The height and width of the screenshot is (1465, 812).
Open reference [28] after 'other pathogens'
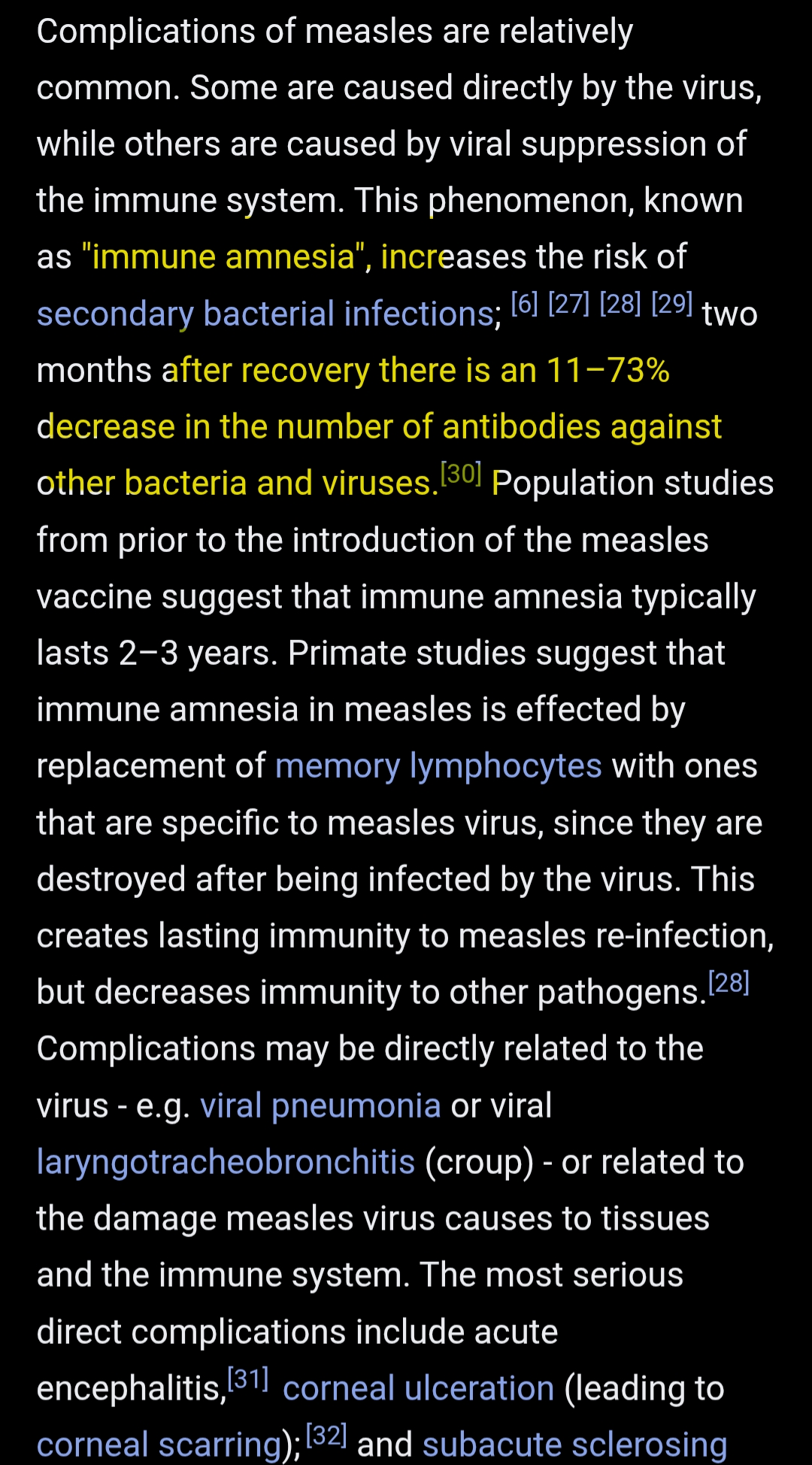[729, 983]
